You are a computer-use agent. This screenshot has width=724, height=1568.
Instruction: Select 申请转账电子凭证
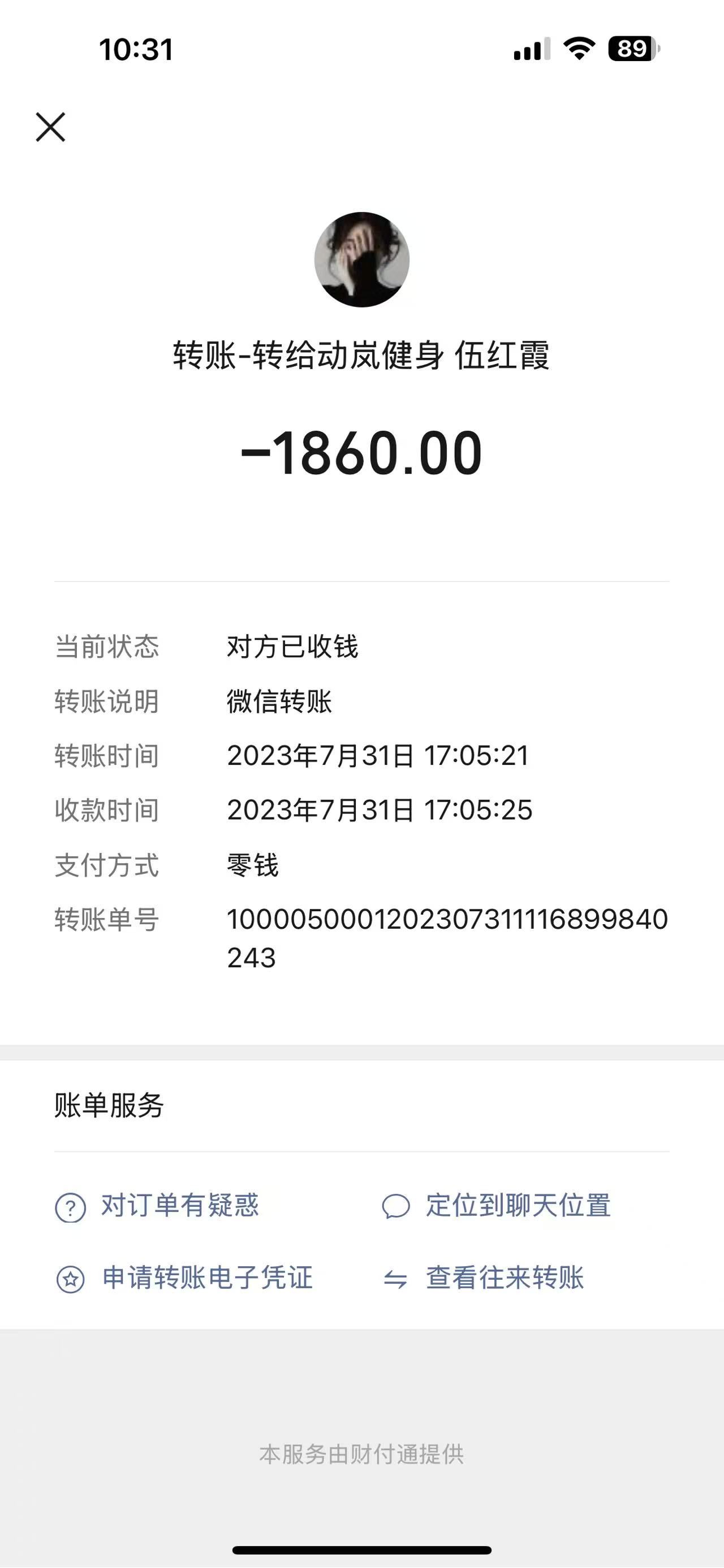point(206,1277)
